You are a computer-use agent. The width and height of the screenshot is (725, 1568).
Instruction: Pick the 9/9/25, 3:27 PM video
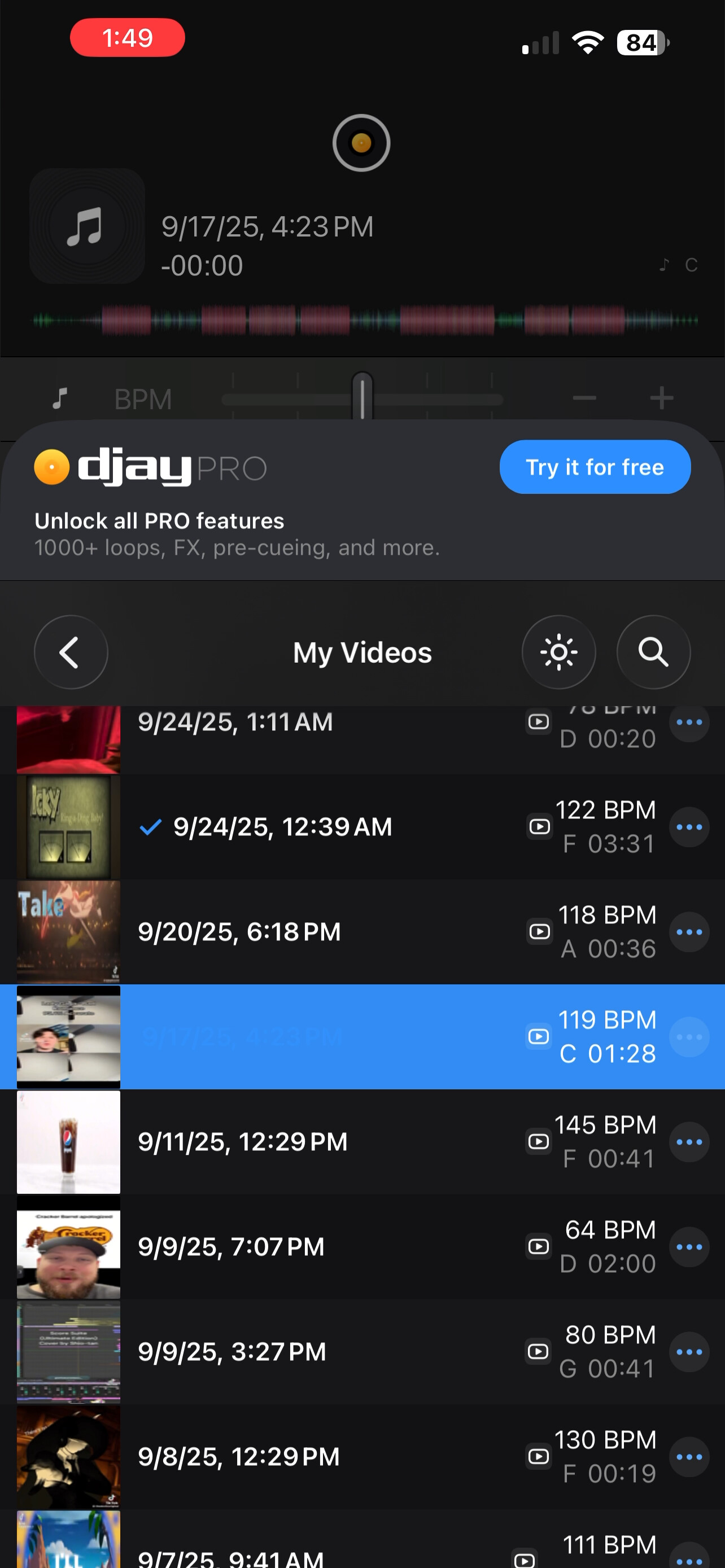click(x=232, y=1351)
